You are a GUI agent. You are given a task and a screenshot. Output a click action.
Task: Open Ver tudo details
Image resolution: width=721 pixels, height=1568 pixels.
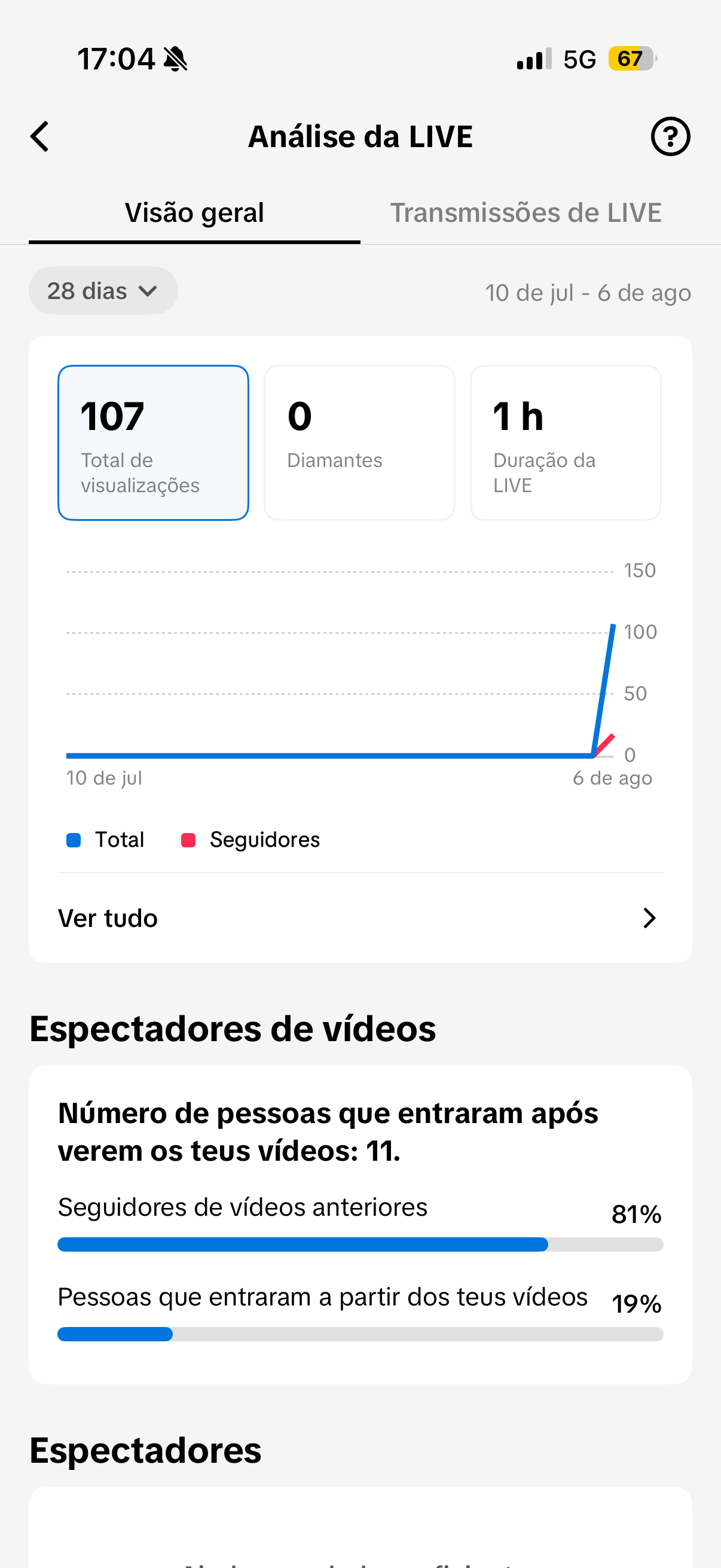pyautogui.click(x=360, y=917)
